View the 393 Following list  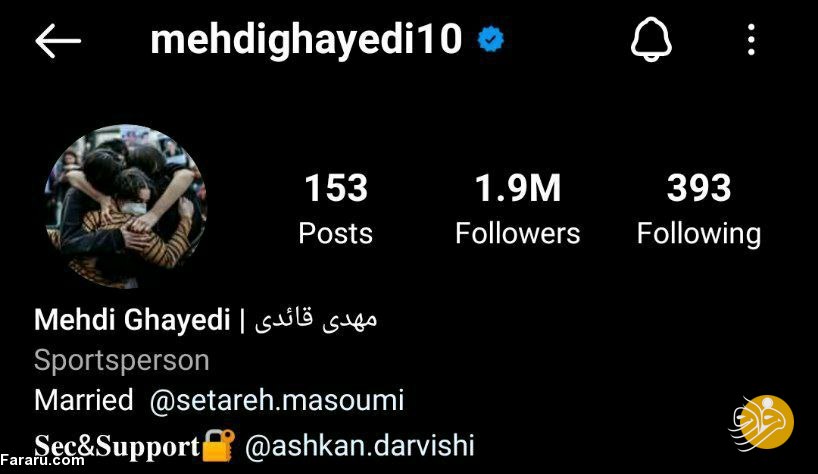pyautogui.click(x=698, y=209)
